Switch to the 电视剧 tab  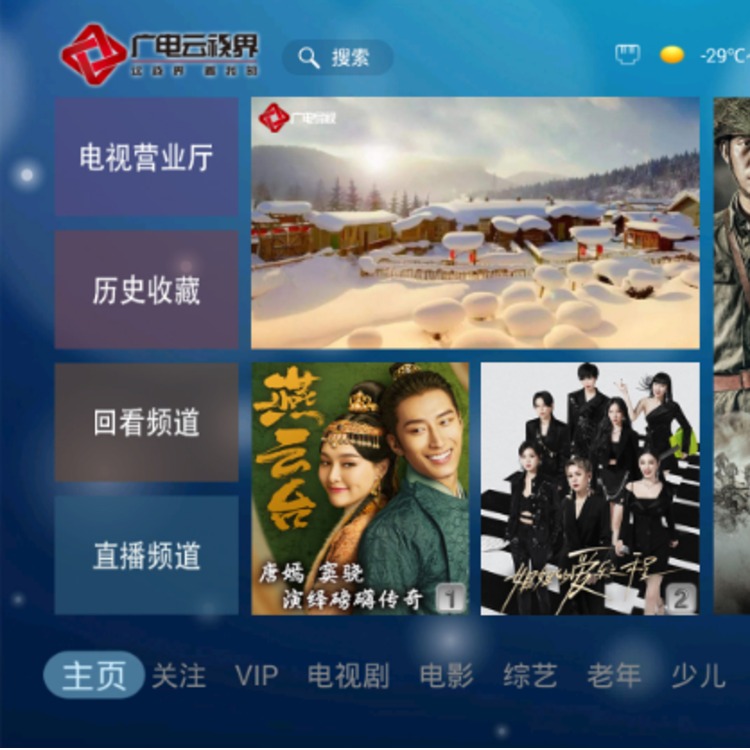(x=347, y=676)
